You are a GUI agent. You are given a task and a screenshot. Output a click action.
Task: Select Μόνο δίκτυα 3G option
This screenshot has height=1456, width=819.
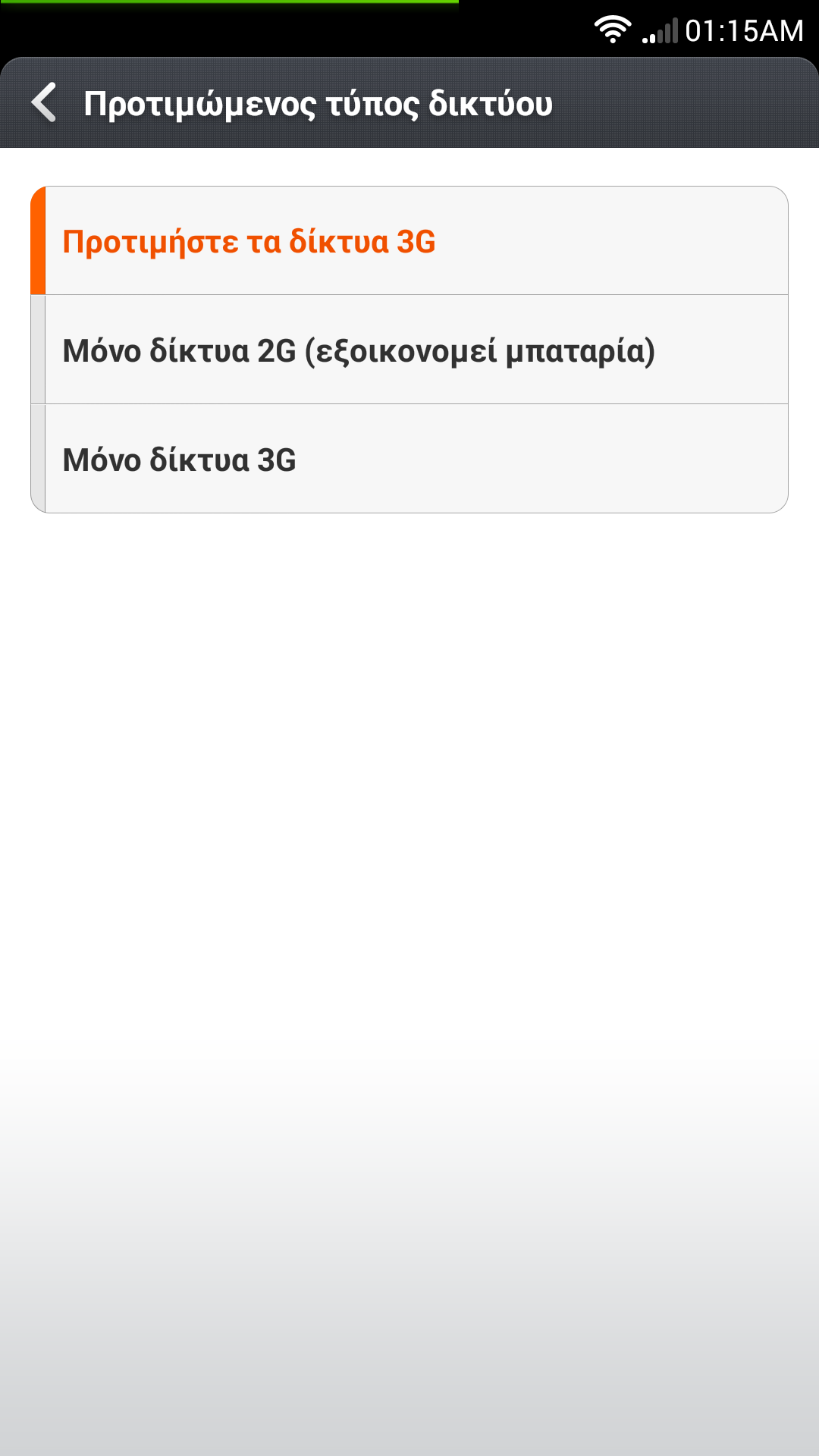409,460
